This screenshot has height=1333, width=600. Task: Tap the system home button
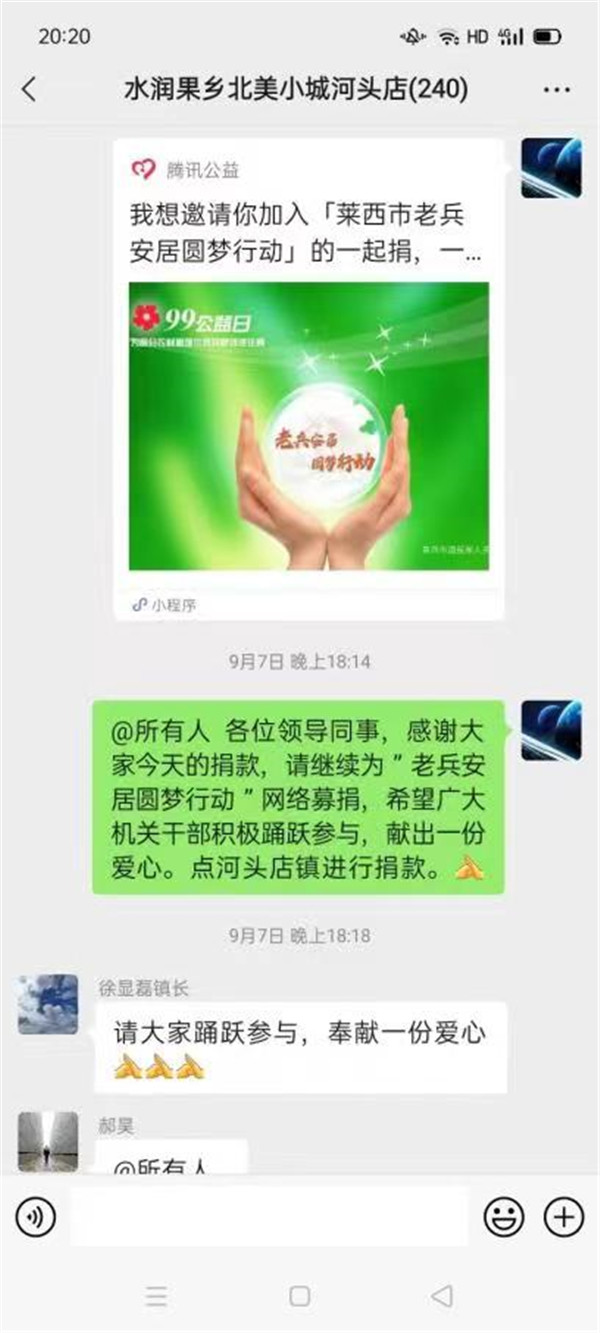coord(299,1296)
